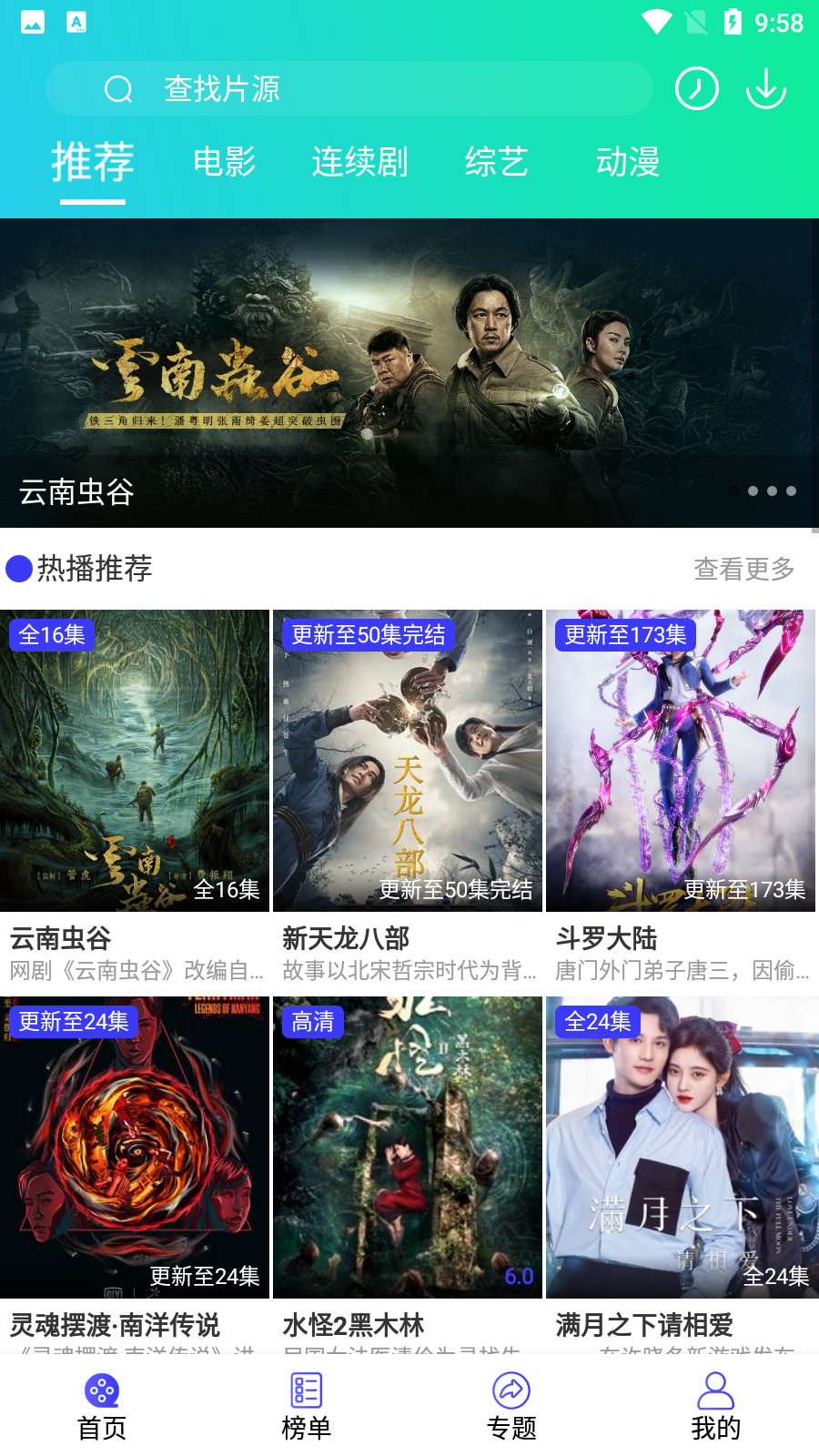Open the 云南虫谷 featured banner
This screenshot has width=819, height=1456.
[409, 373]
